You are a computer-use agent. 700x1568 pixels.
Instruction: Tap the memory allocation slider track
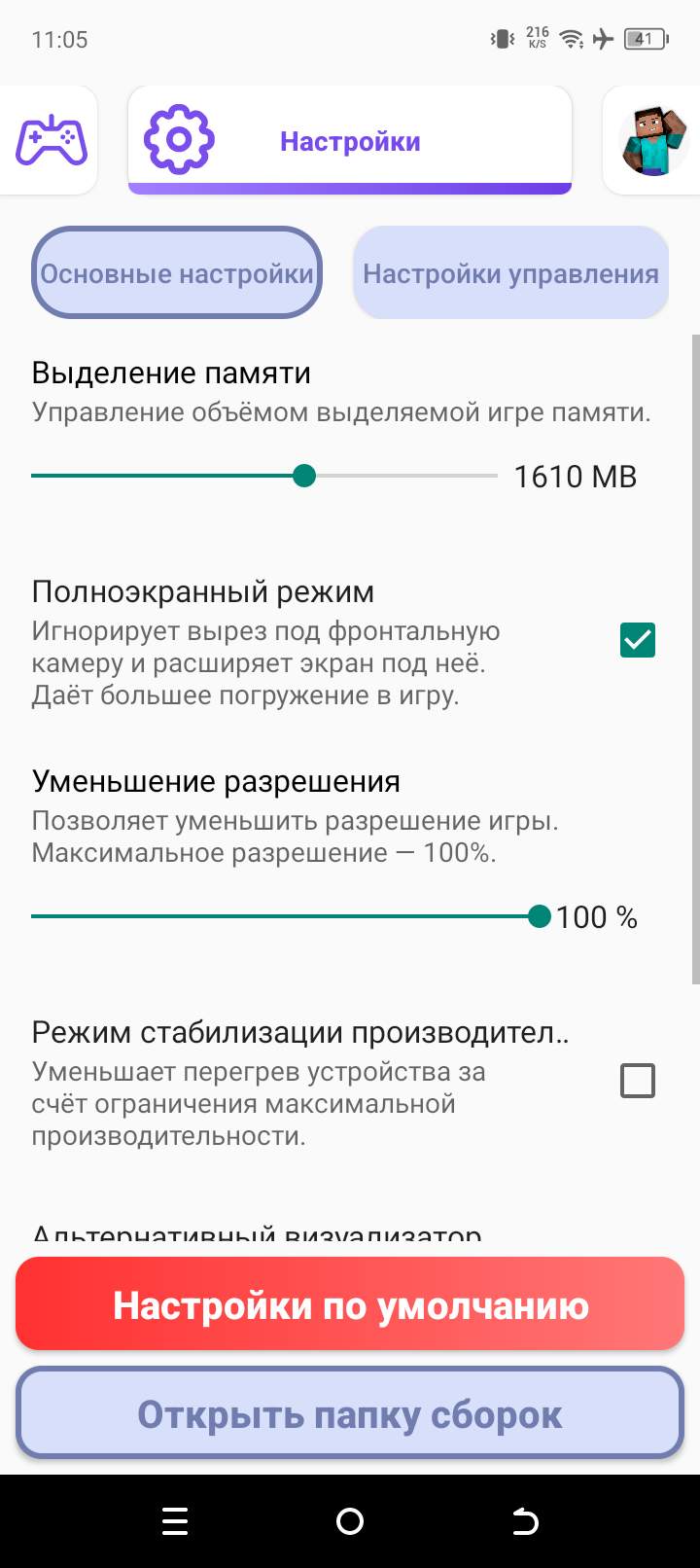[264, 476]
